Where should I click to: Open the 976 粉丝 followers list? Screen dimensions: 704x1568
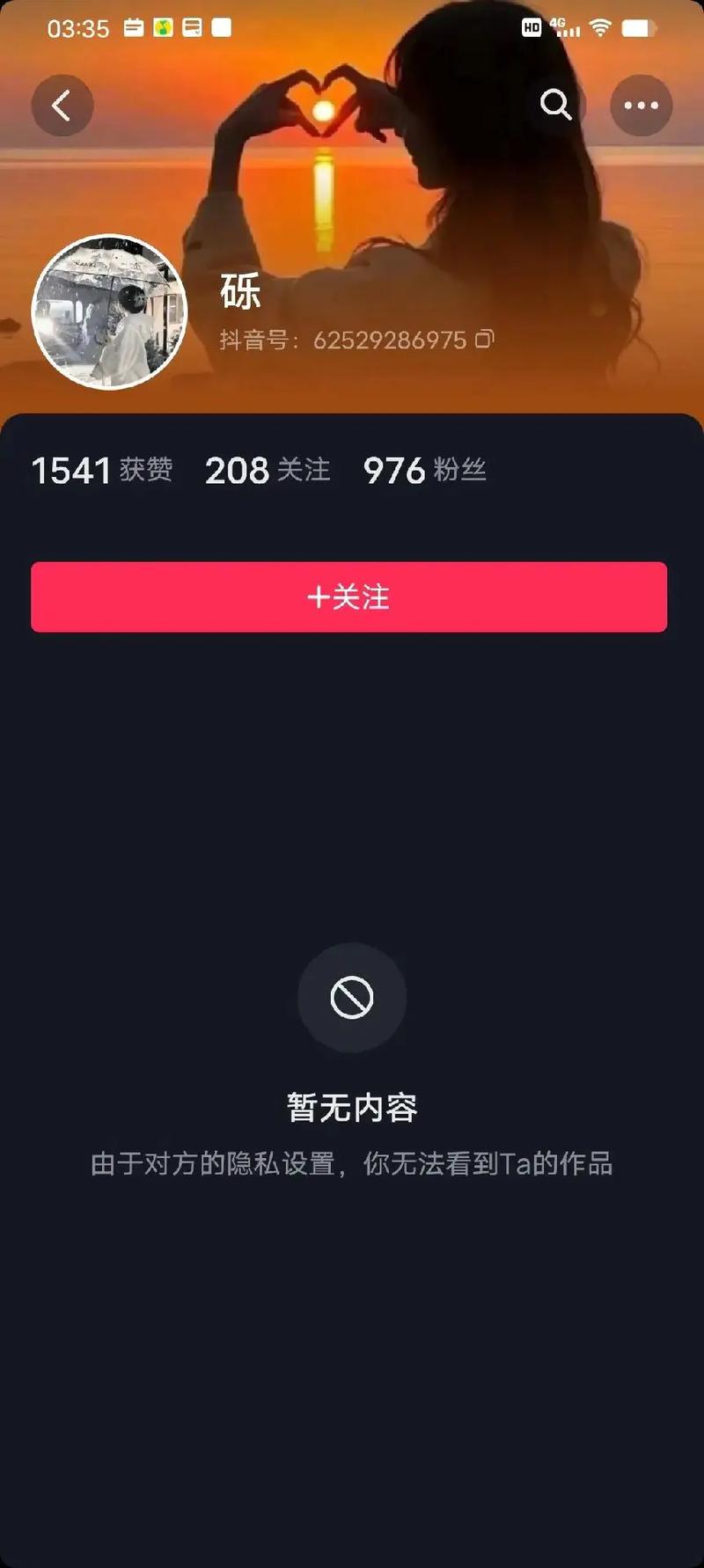click(422, 471)
